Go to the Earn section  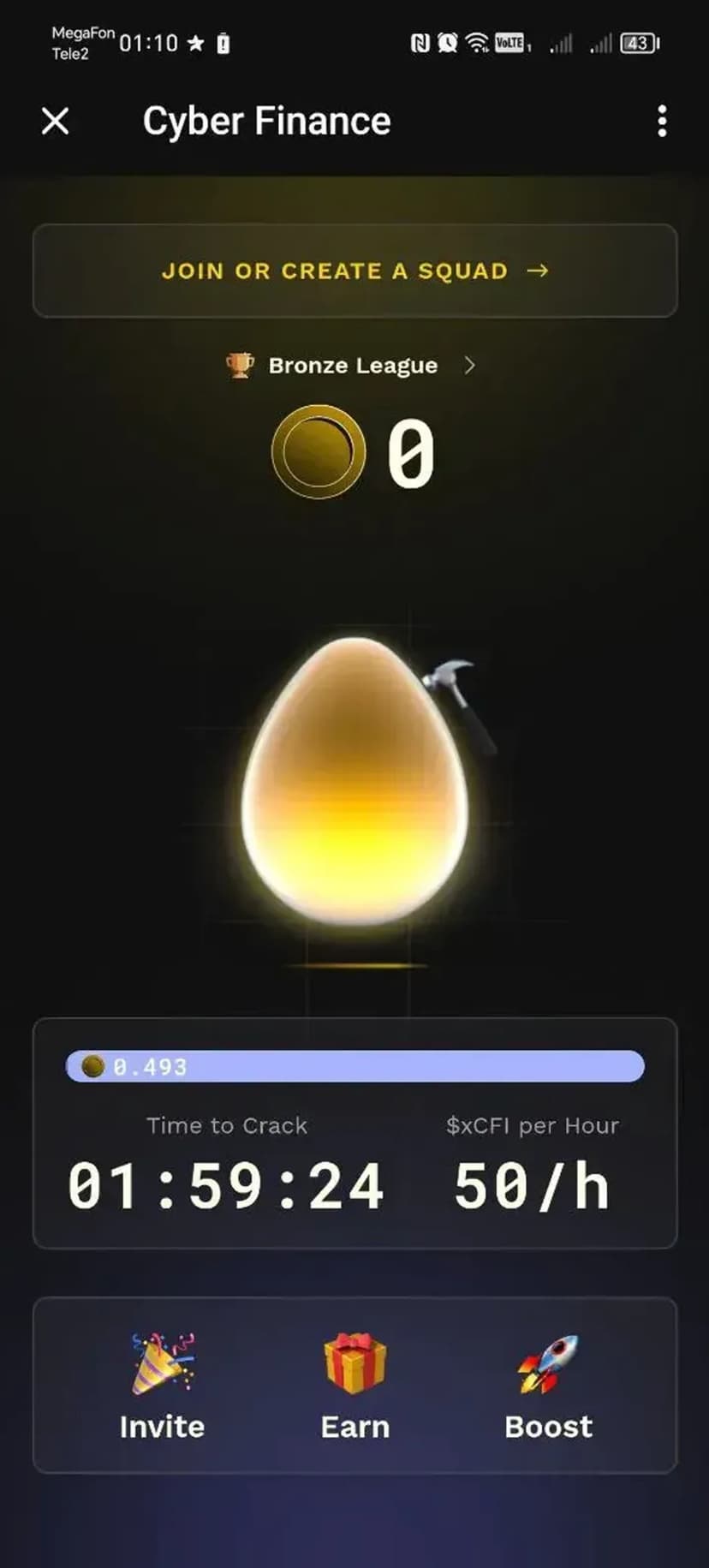pos(354,1386)
